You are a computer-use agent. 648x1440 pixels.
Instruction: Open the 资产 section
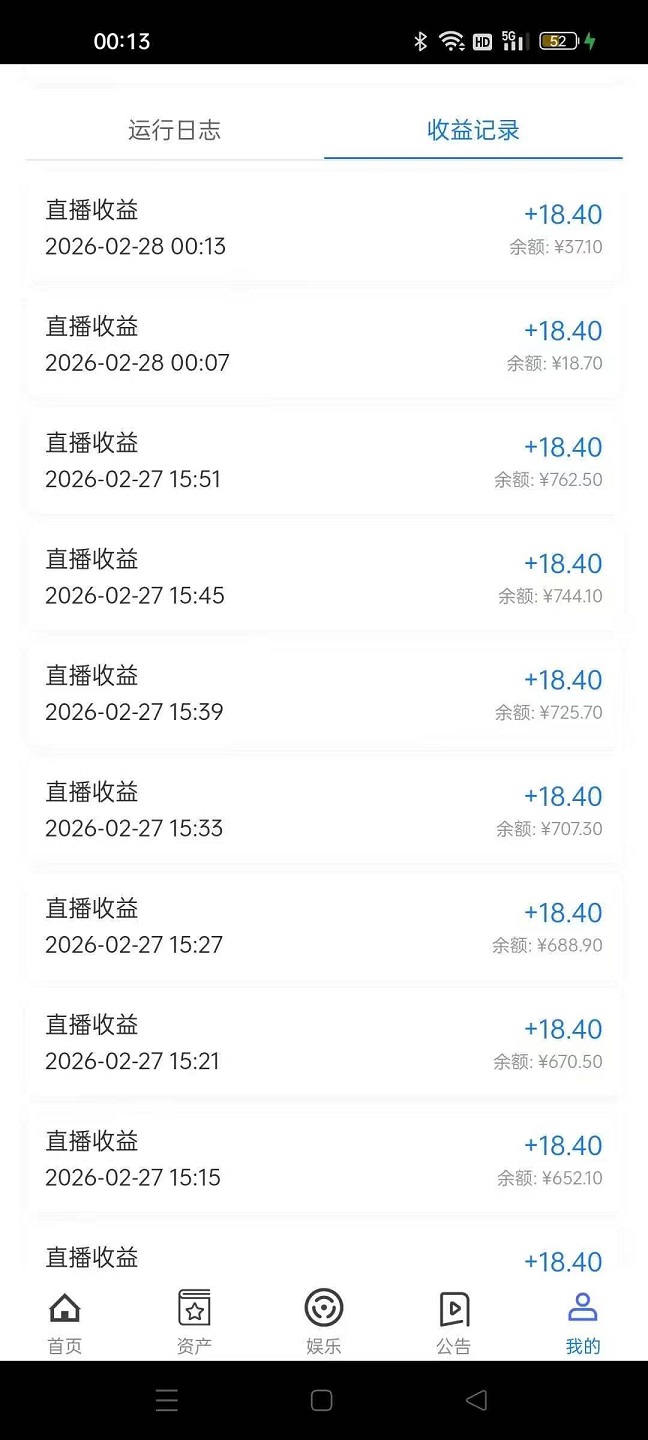point(194,1321)
